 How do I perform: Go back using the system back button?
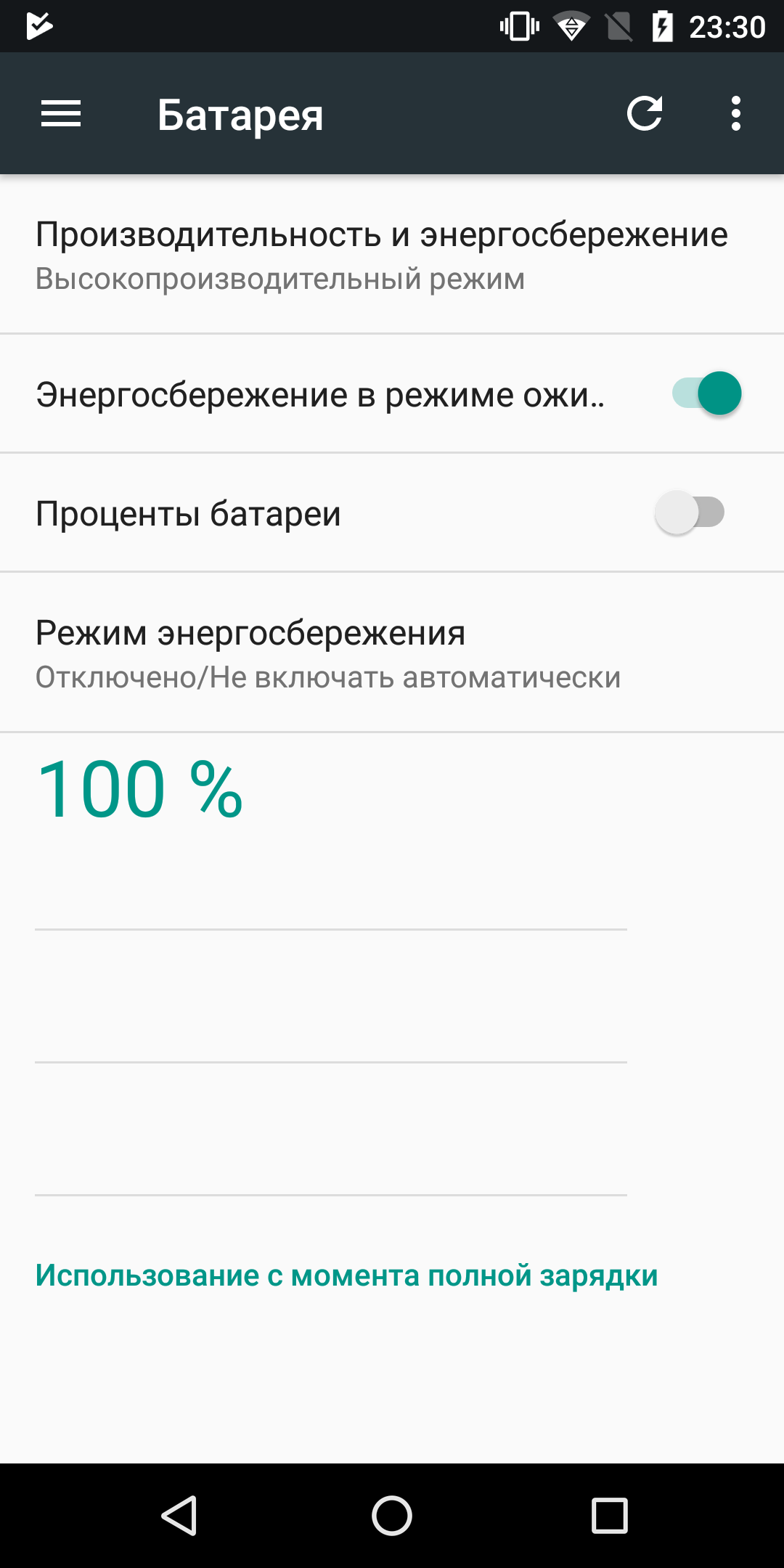179,1516
